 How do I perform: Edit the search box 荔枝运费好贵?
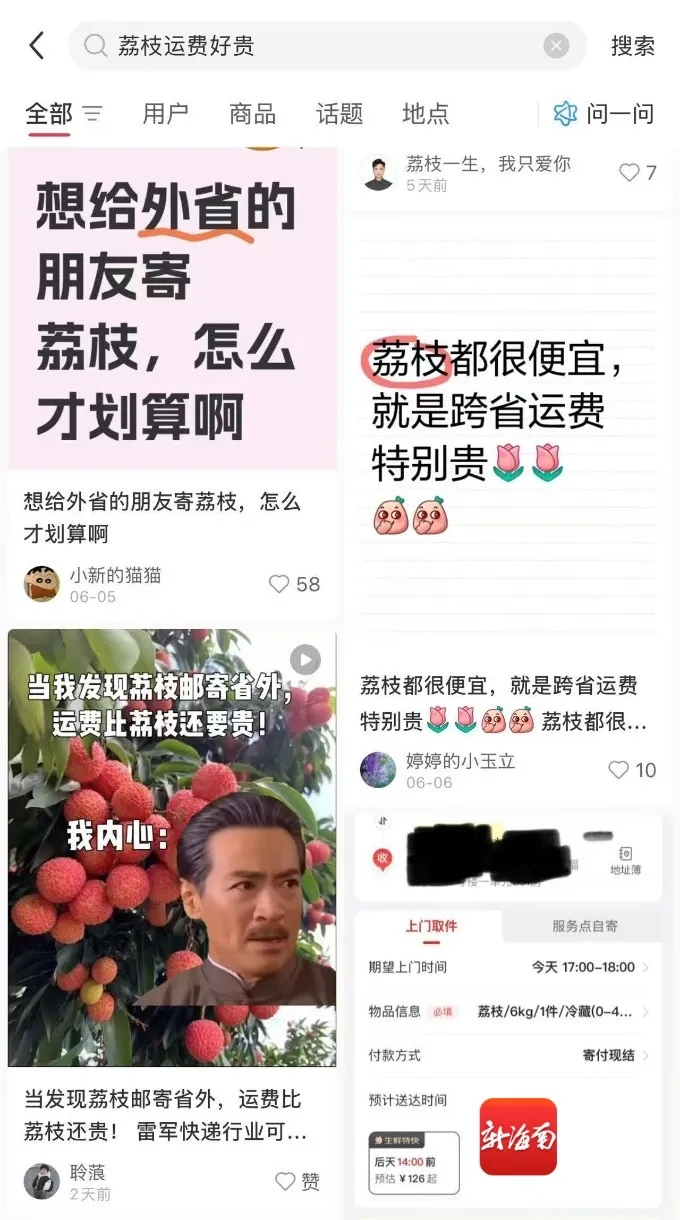point(300,46)
